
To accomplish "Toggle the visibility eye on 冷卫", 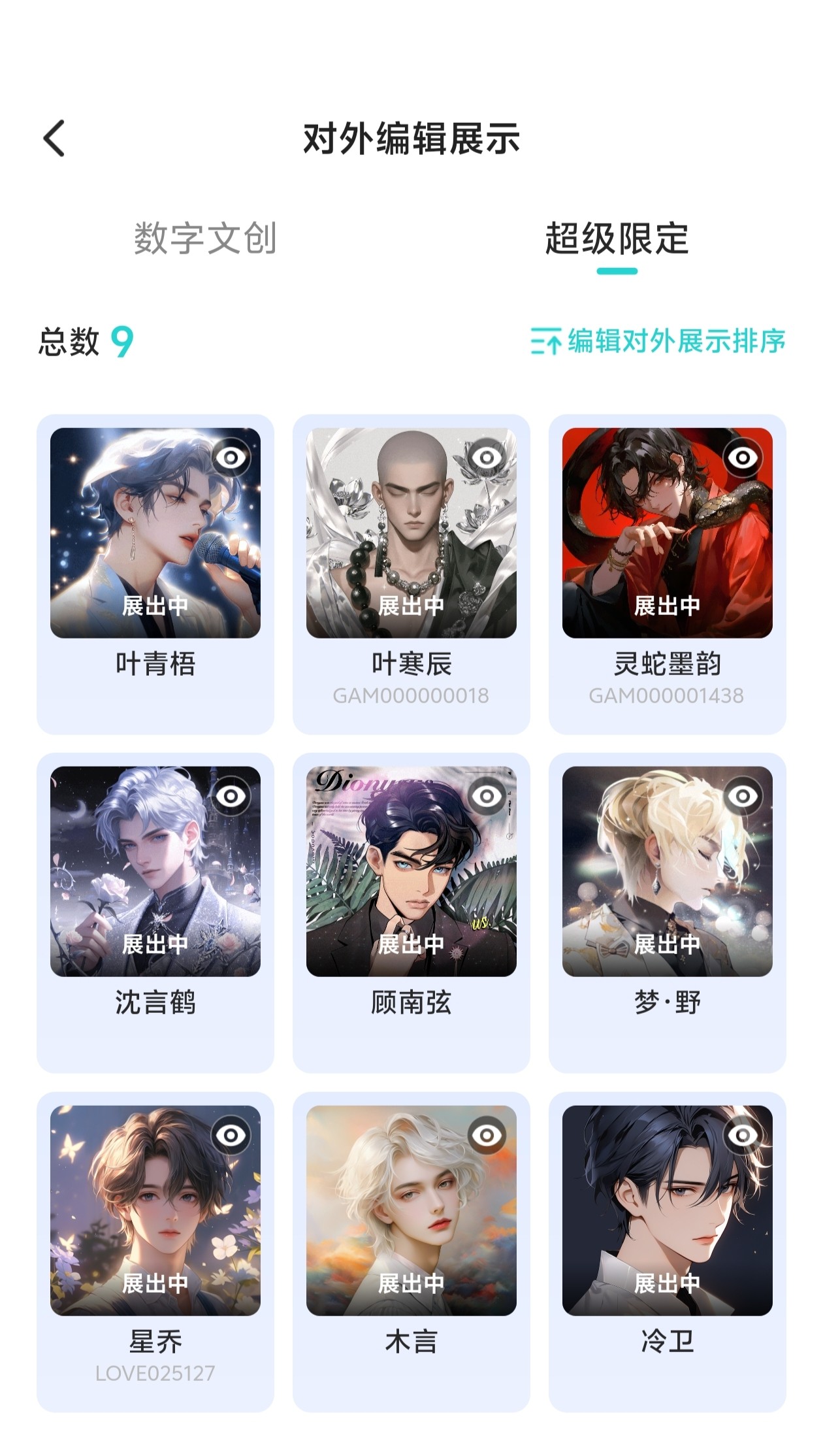I will [743, 1135].
